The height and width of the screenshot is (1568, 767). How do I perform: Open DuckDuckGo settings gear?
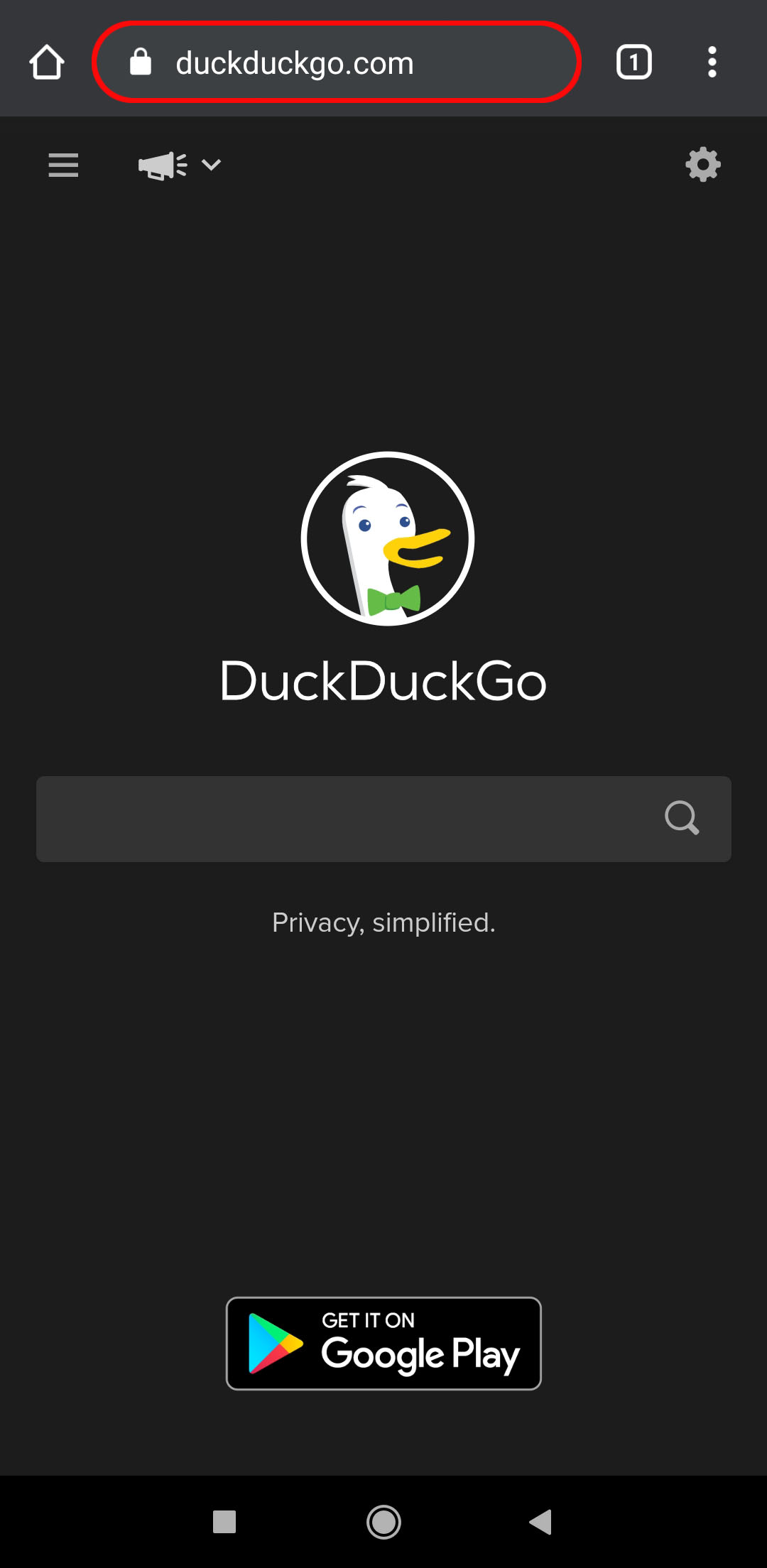702,165
